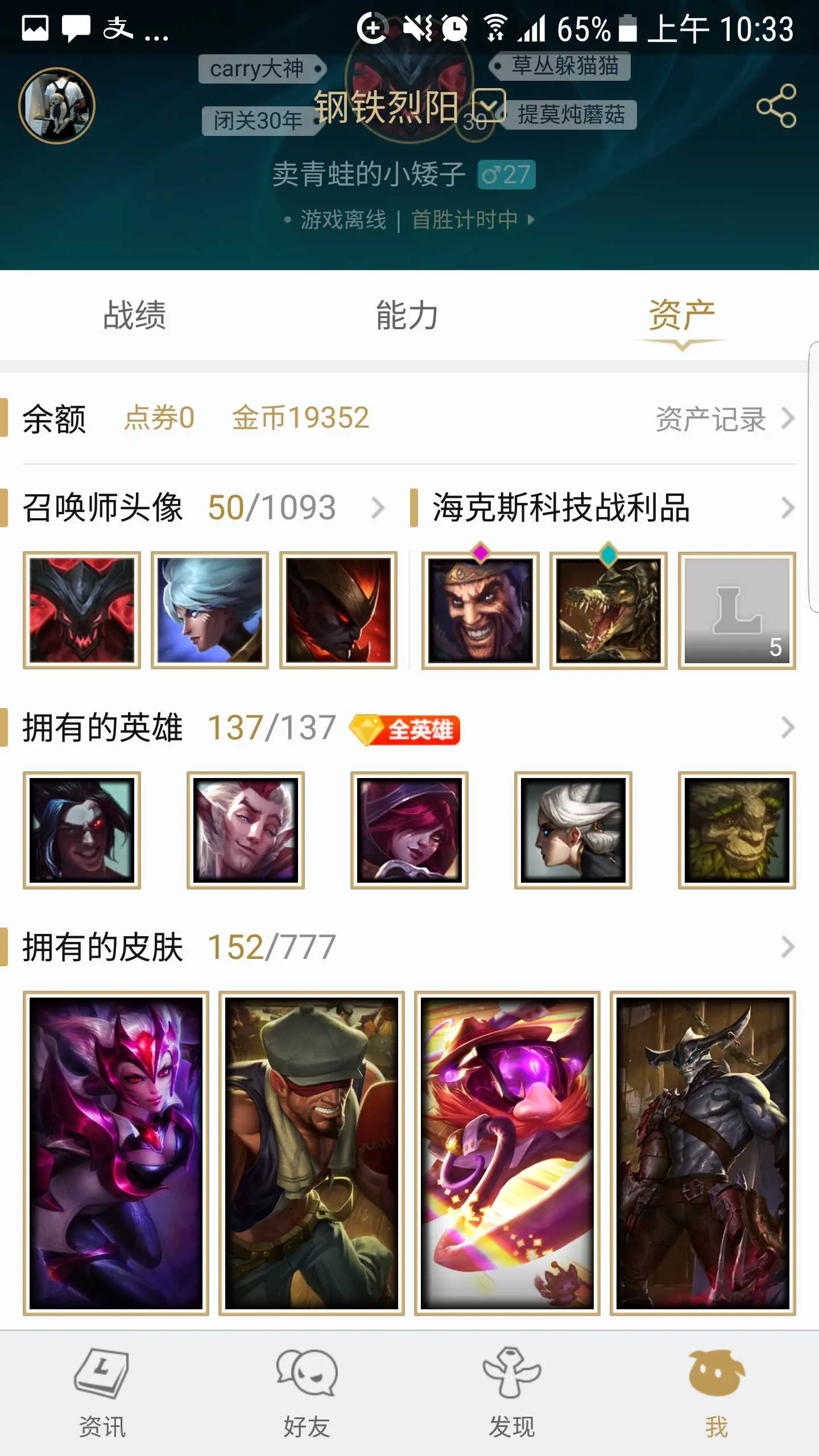Open the profile avatar photo
This screenshot has width=819, height=1456.
(57, 106)
